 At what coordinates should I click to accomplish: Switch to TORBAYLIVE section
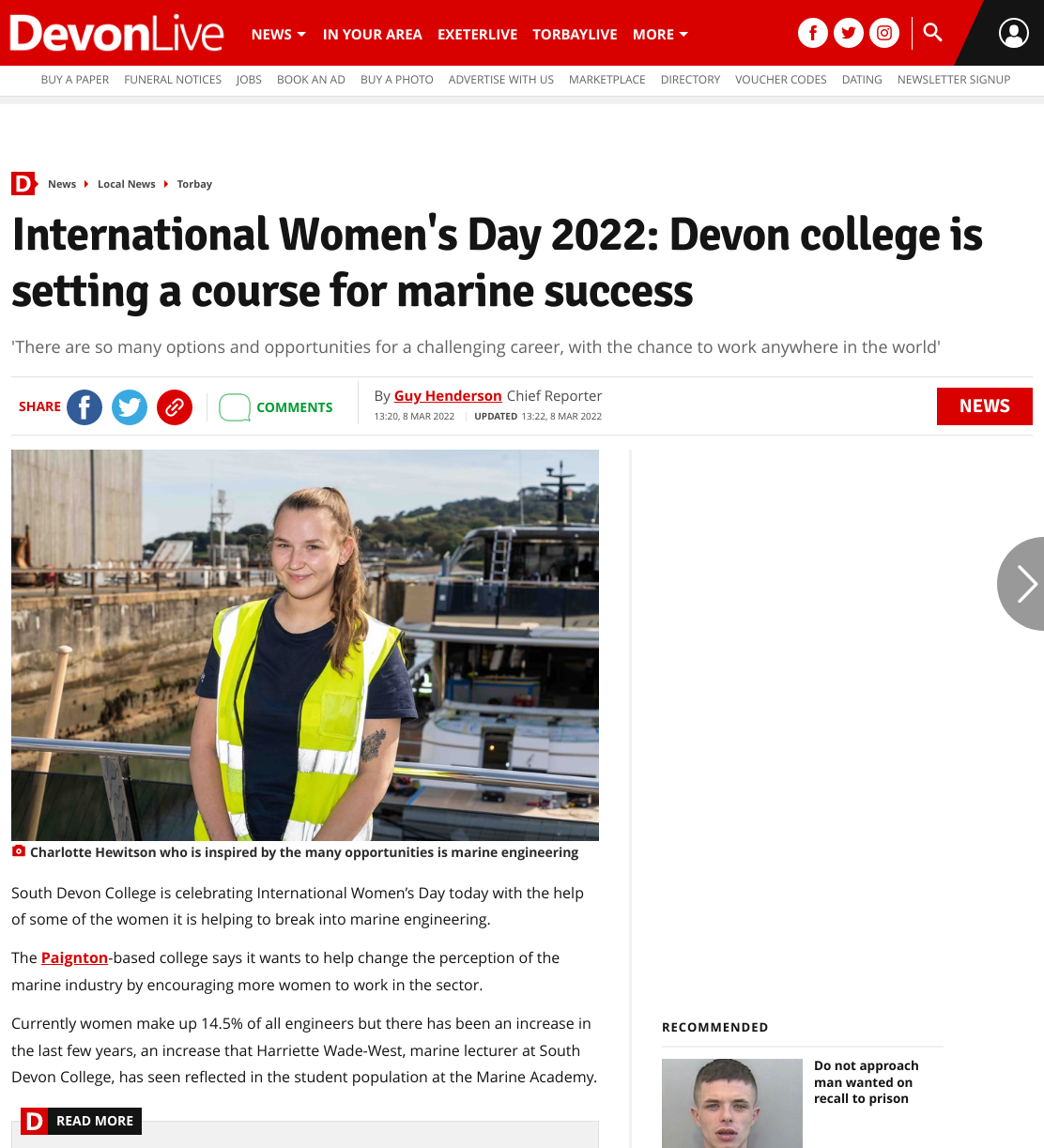(575, 34)
